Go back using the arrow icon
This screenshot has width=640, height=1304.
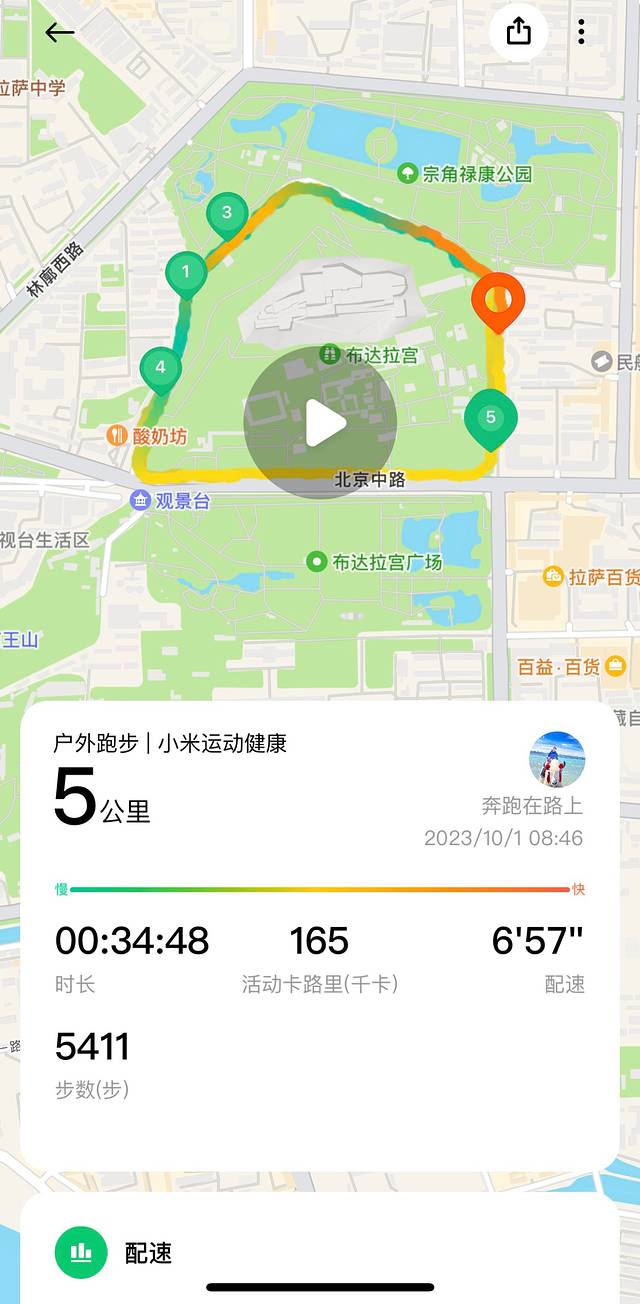click(59, 32)
